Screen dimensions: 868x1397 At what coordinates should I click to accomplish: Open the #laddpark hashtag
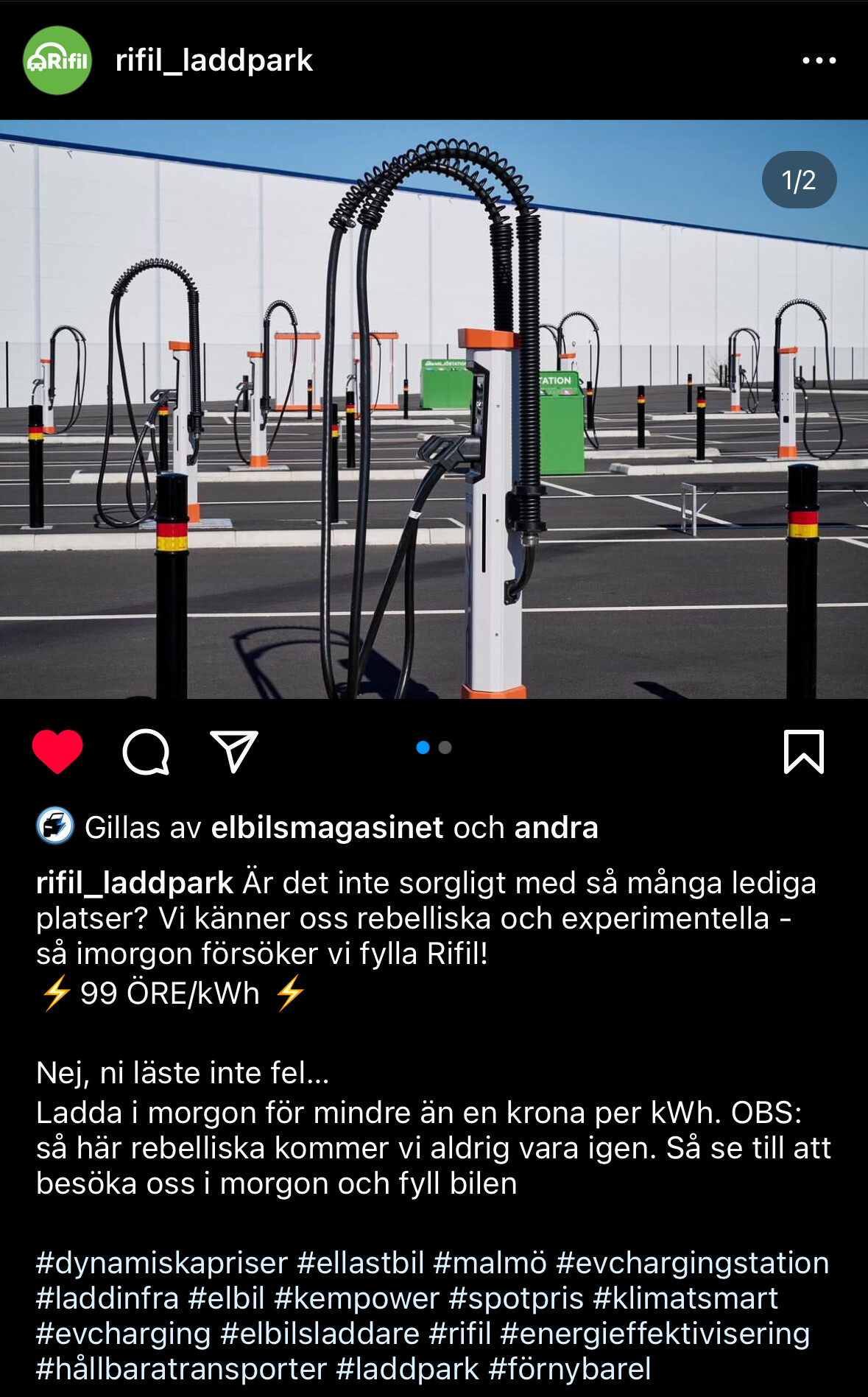[407, 1369]
